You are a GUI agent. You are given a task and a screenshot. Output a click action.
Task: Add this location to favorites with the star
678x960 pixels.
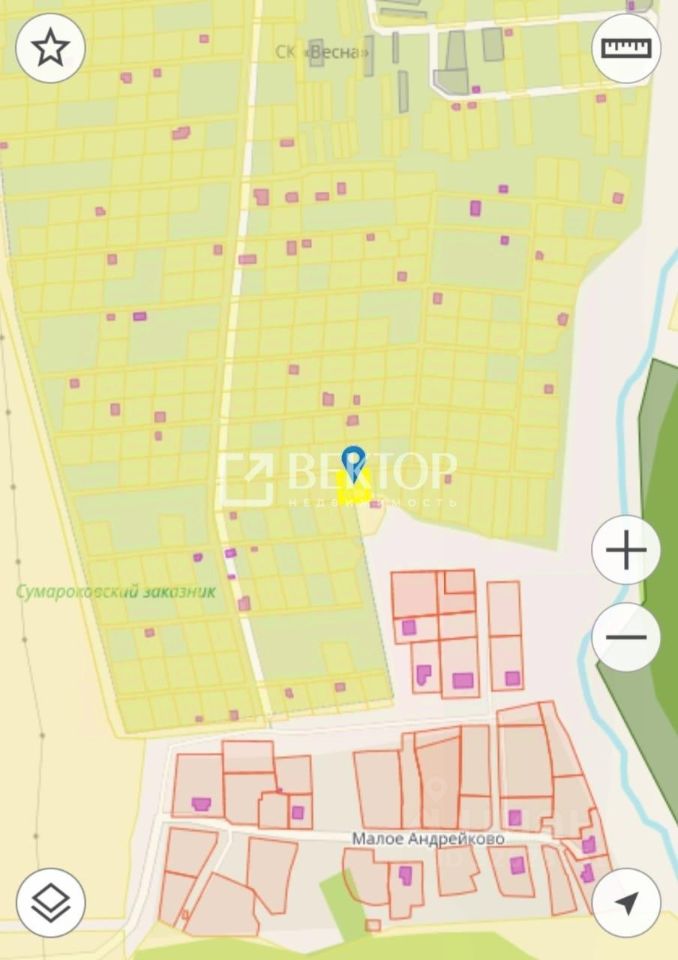[x=50, y=48]
